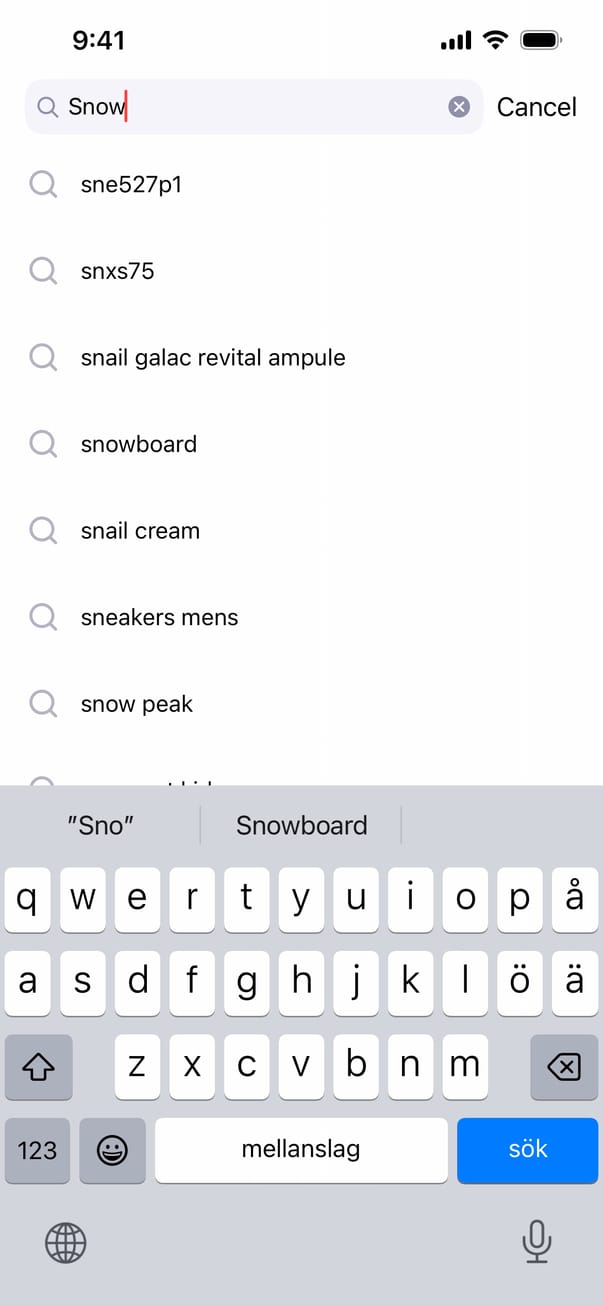Use the keyboard prediction Snowboard

(301, 825)
